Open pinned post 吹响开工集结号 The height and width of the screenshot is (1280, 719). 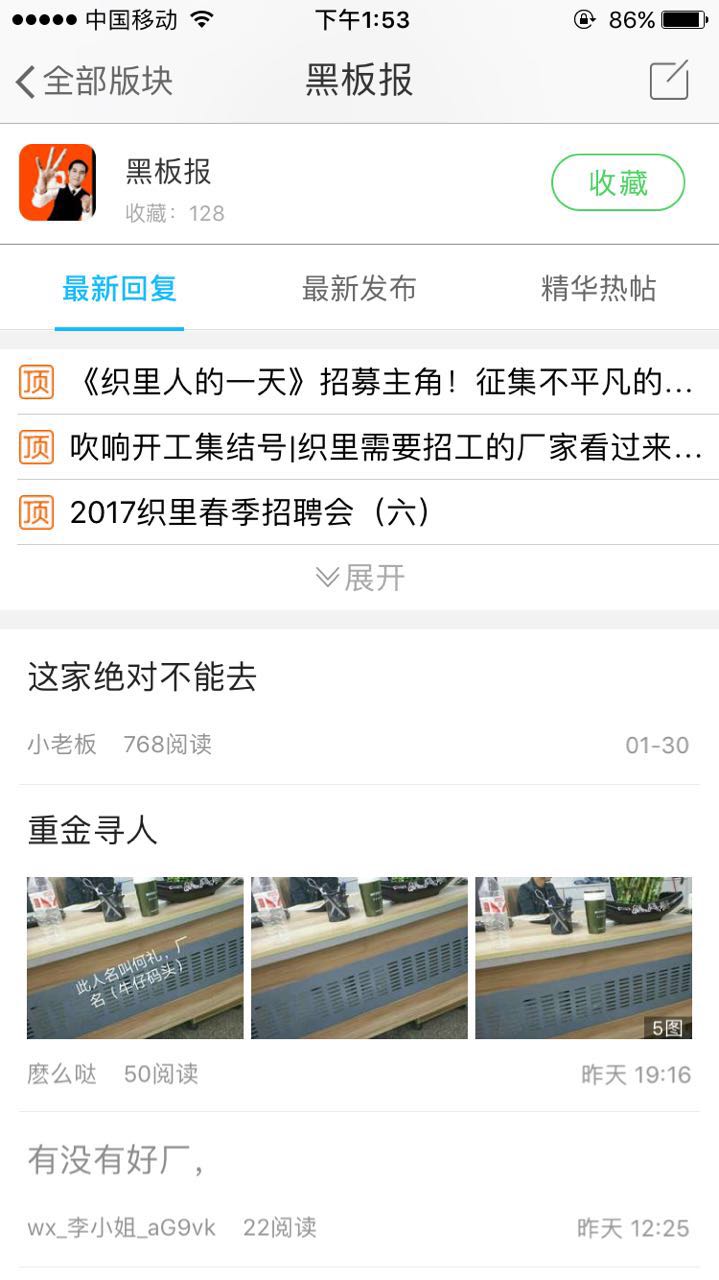tap(385, 448)
